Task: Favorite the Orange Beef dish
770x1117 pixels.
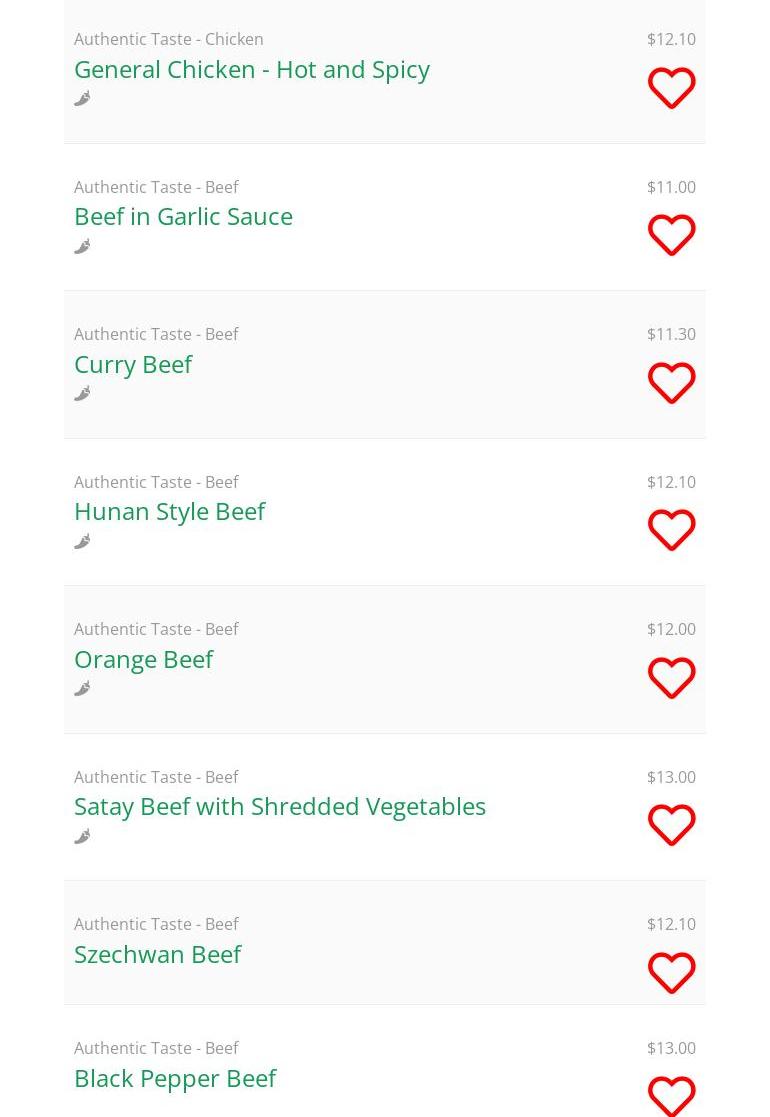Action: click(671, 678)
